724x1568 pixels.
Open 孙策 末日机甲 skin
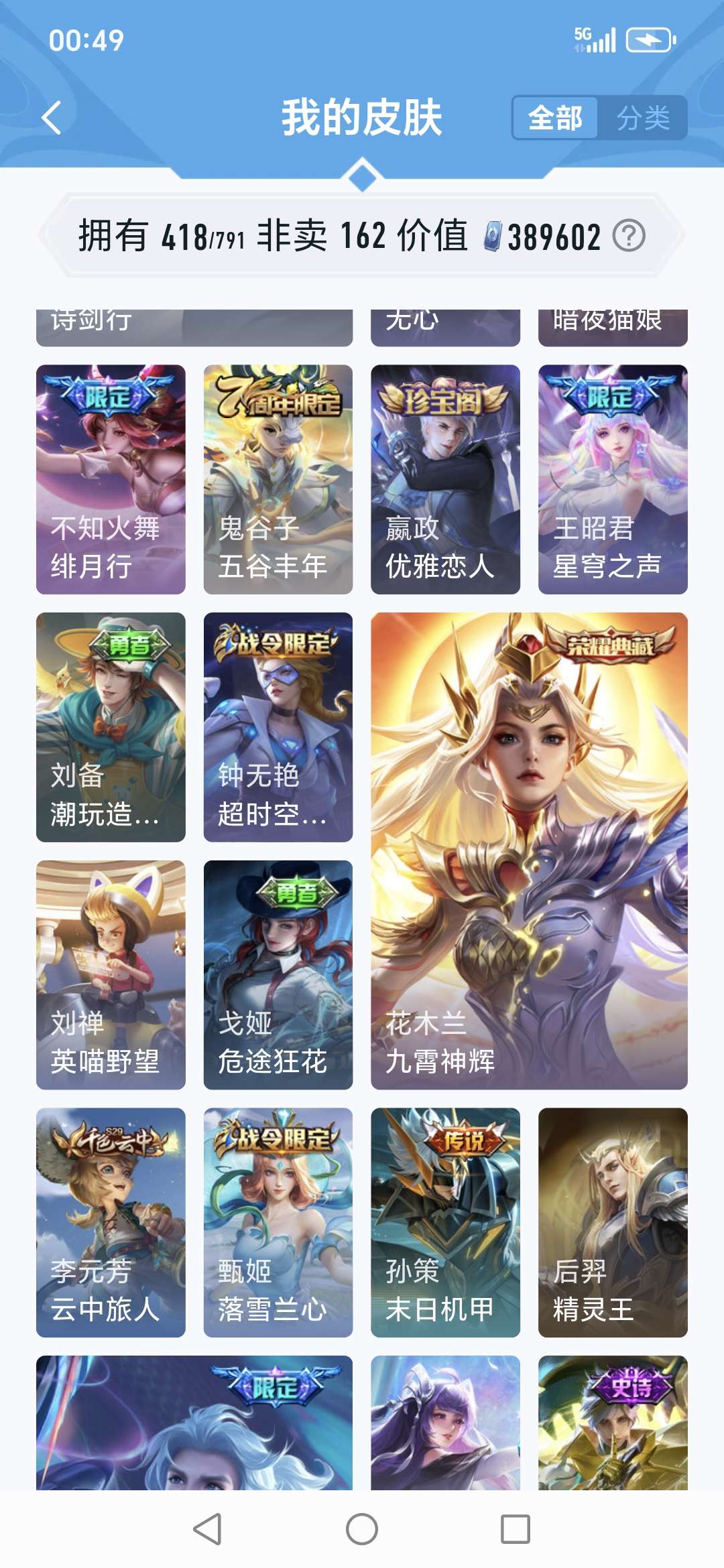point(445,1222)
